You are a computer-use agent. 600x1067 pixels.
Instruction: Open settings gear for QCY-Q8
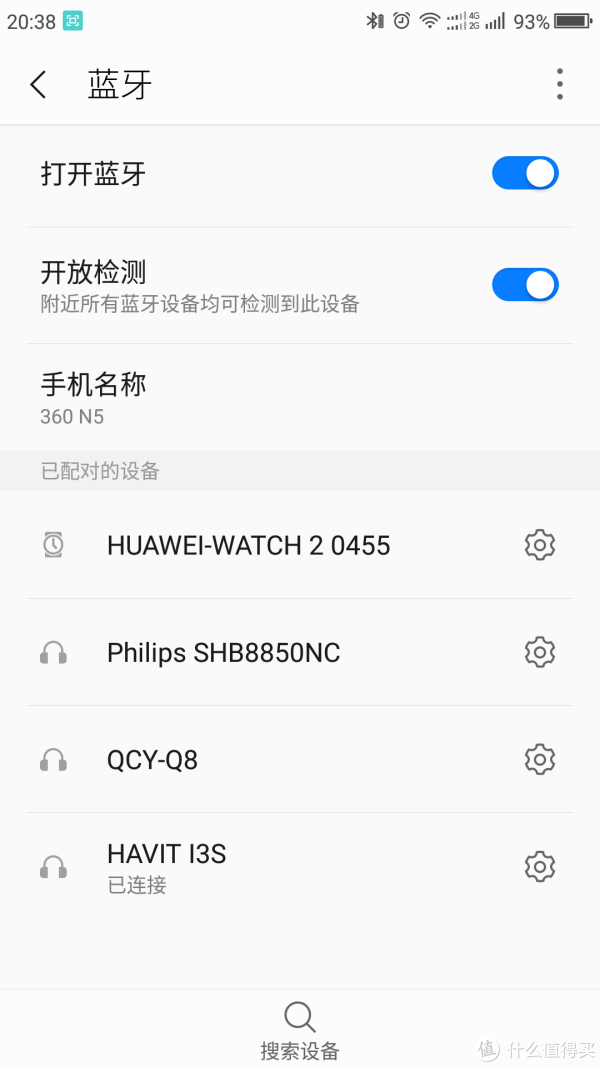point(540,759)
